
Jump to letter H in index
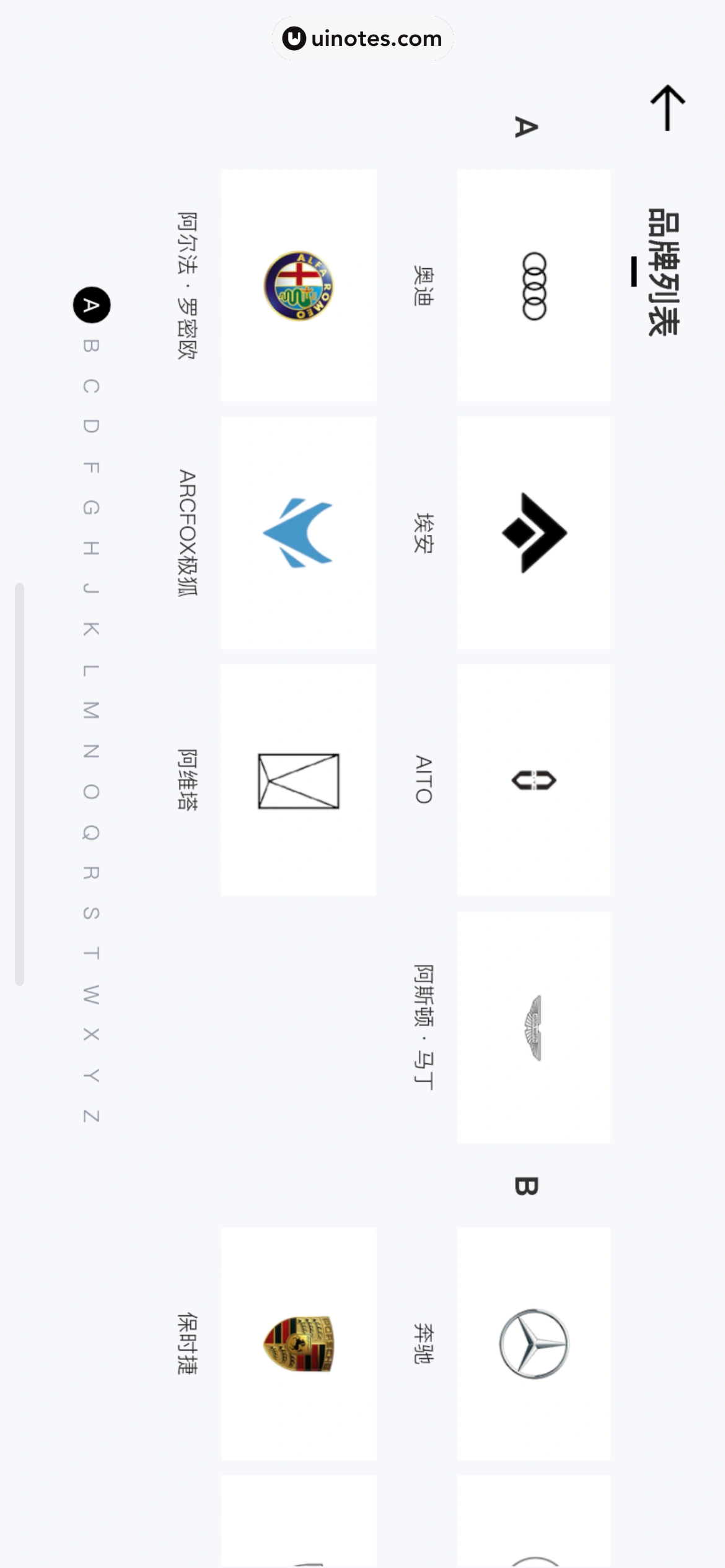pyautogui.click(x=91, y=548)
